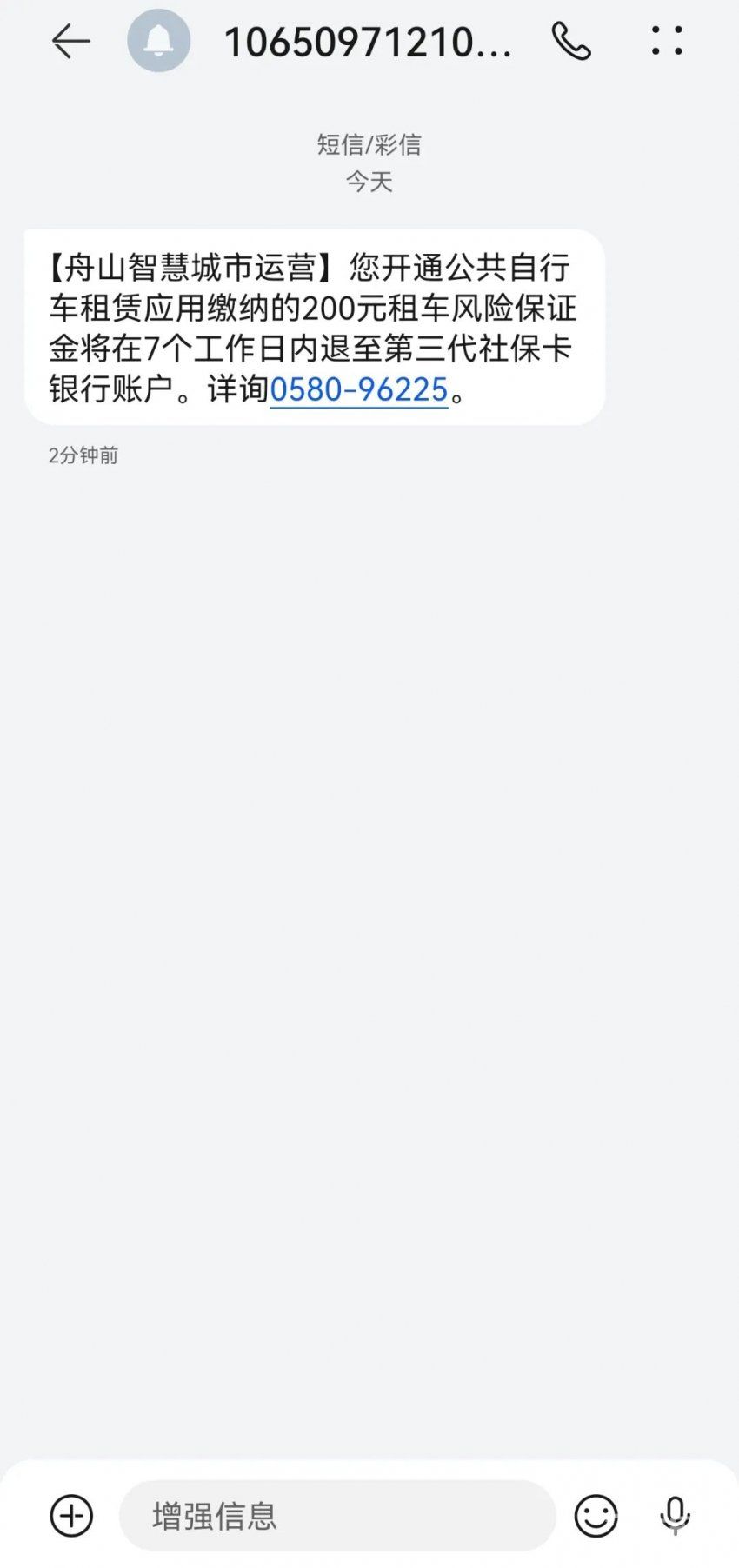739x1568 pixels.
Task: Go back using the top-left arrow
Action: (x=70, y=41)
